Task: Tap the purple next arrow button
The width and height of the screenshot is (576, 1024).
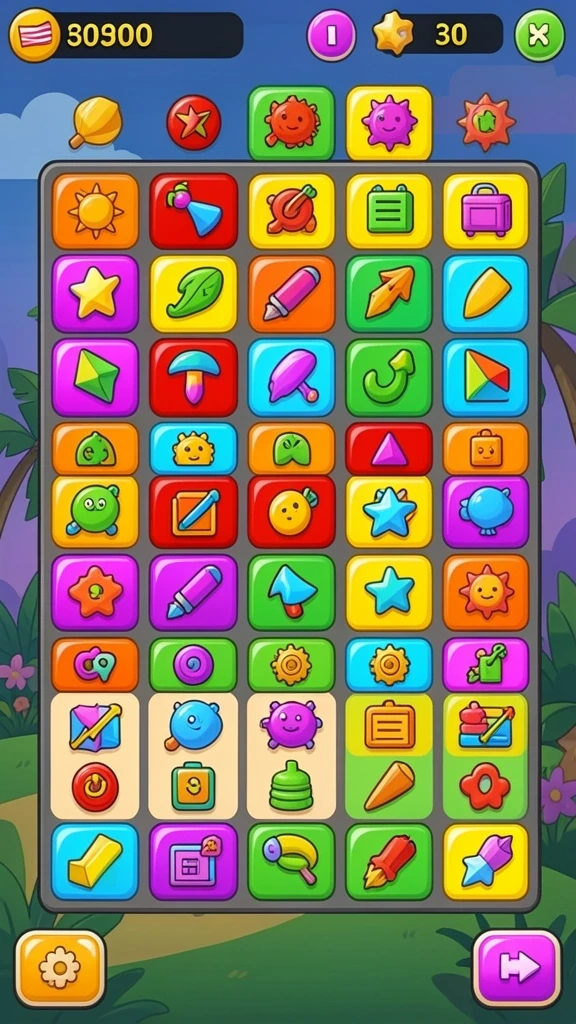Action: point(517,968)
